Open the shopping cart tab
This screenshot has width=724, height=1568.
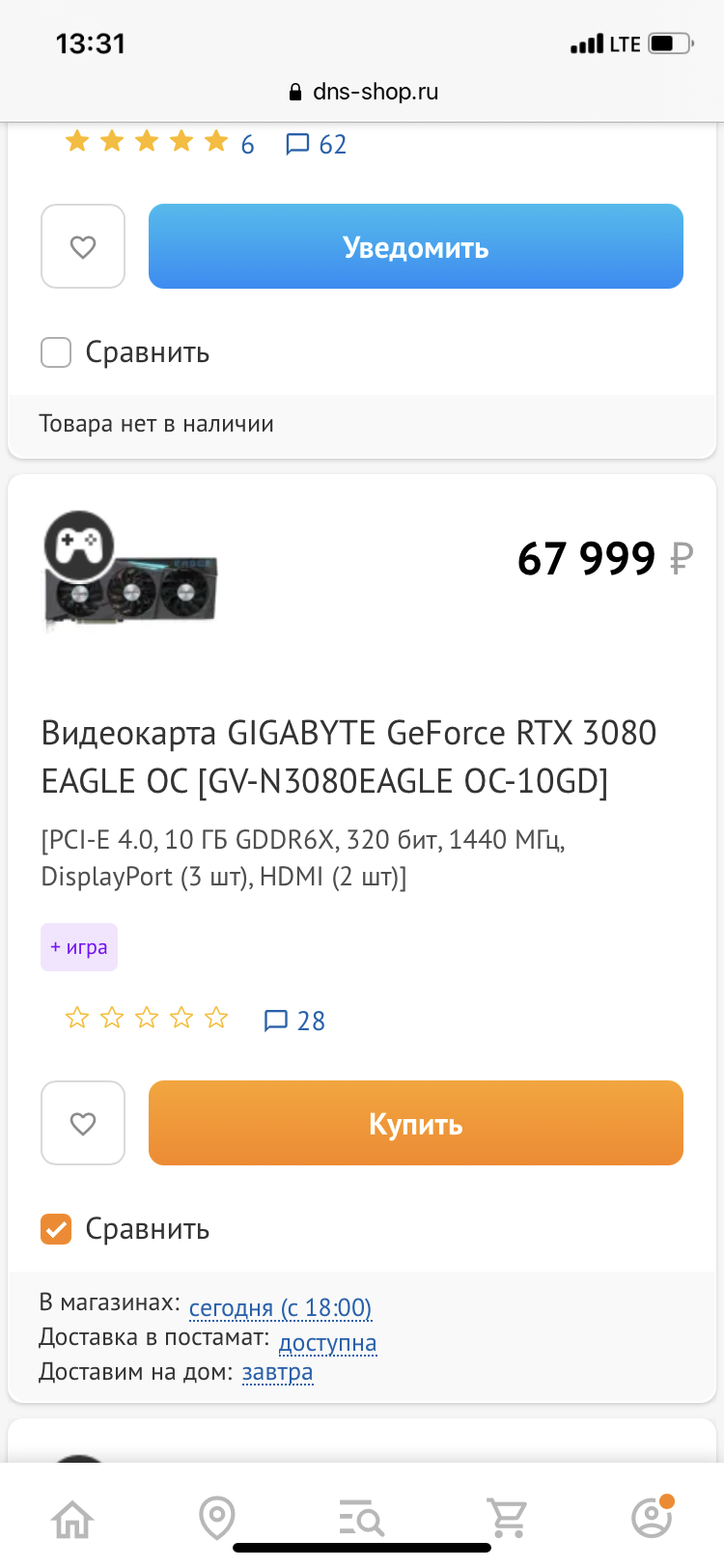[x=507, y=1519]
